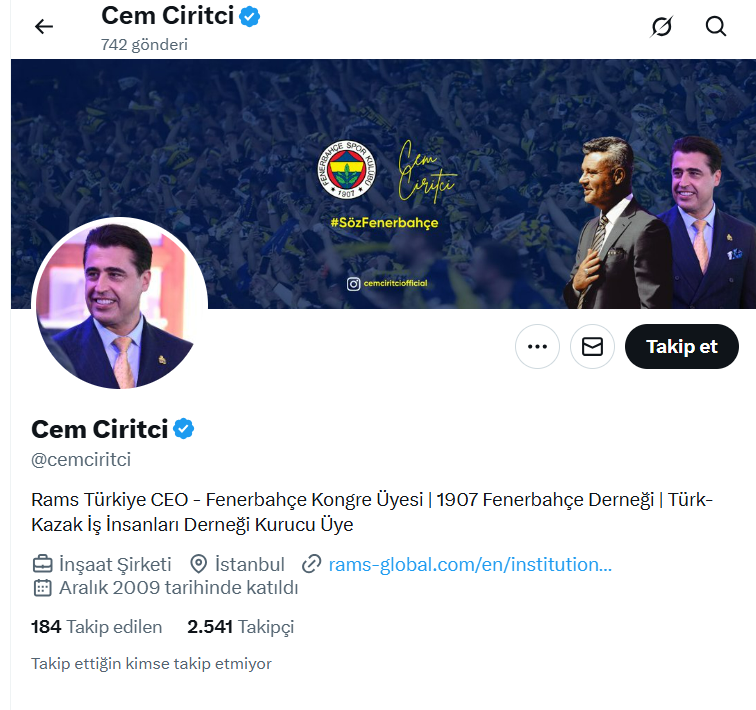Open the three-dot more options menu

(x=537, y=347)
